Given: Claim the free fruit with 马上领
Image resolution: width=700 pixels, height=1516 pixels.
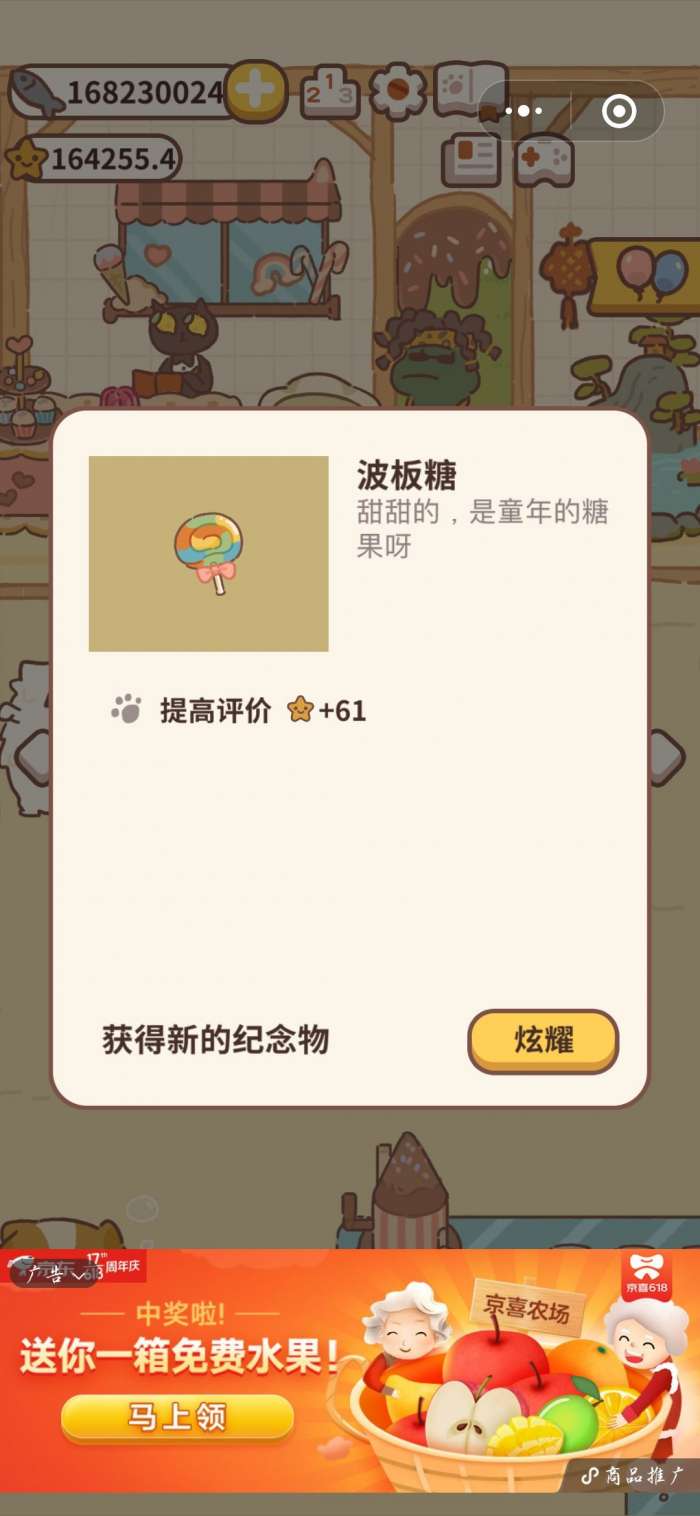Looking at the screenshot, I should (x=177, y=1416).
